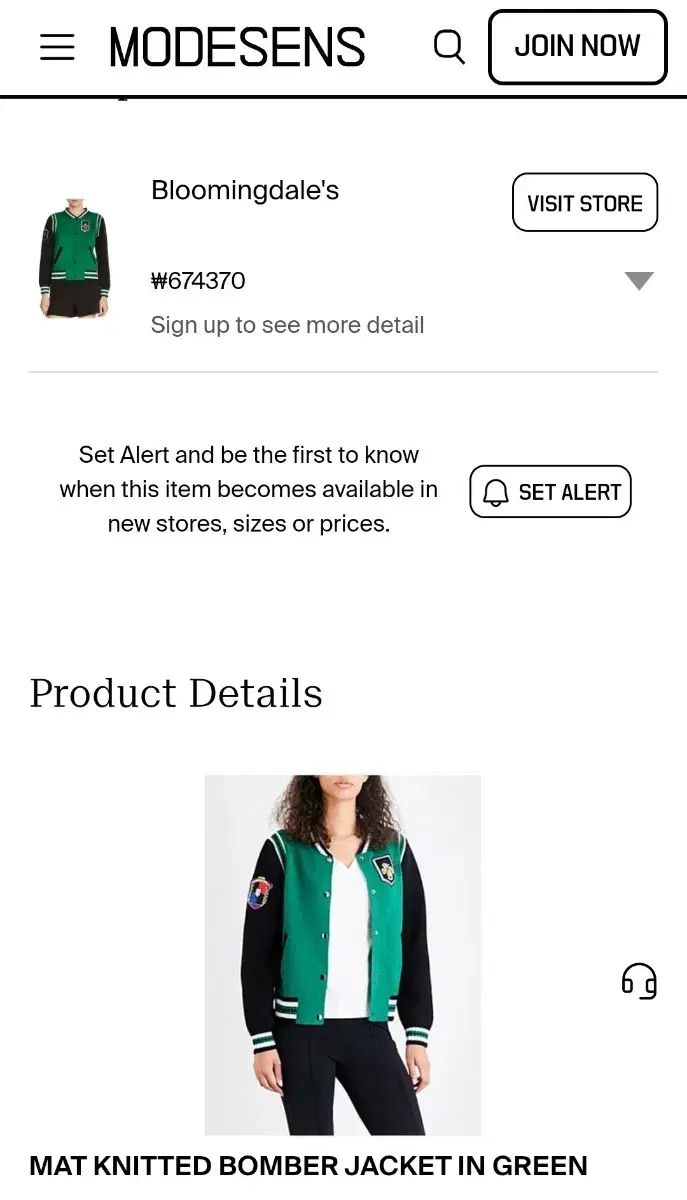Open the customer support headset icon
Image resolution: width=687 pixels, height=1200 pixels.
[x=639, y=981]
